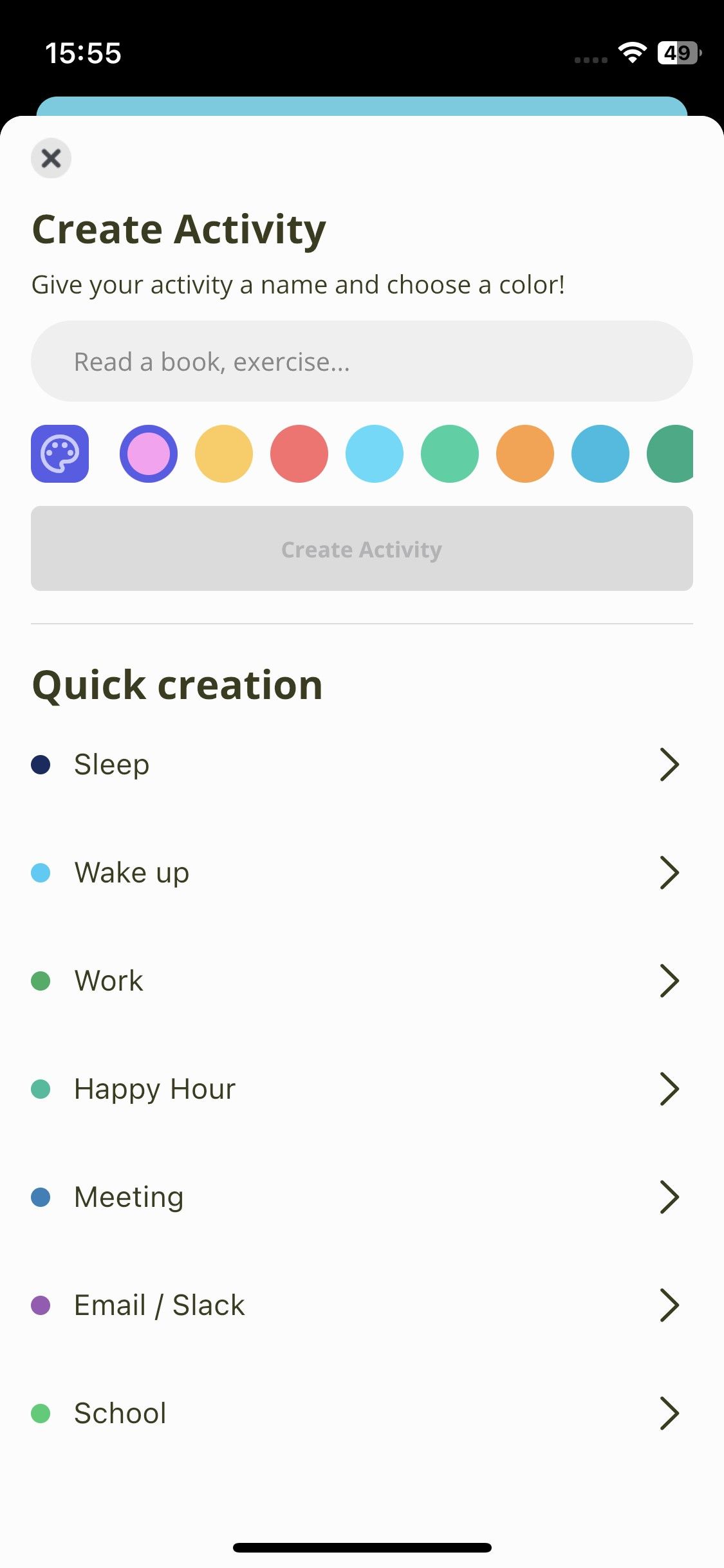Select the orange color circle
The image size is (724, 1568).
pos(524,453)
